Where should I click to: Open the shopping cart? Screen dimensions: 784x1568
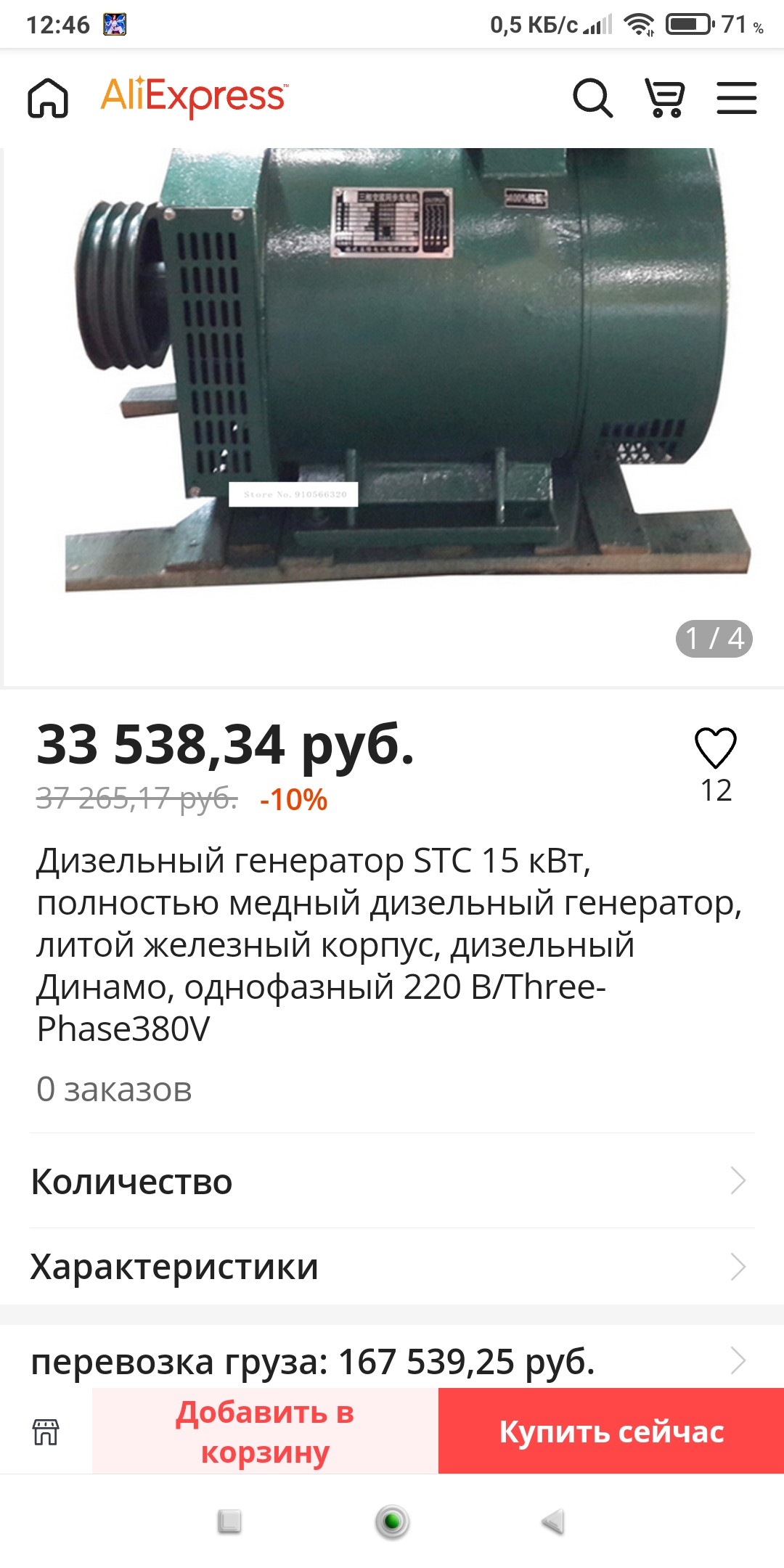665,98
